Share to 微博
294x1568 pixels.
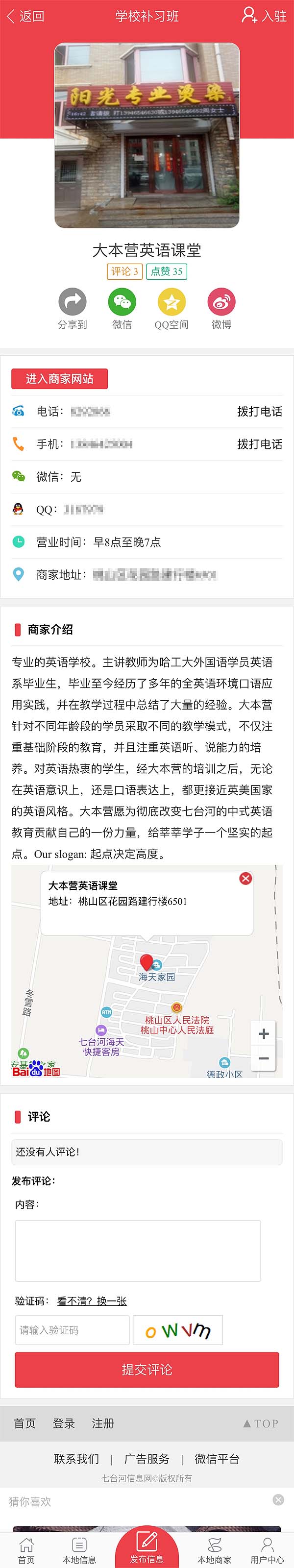tap(221, 302)
